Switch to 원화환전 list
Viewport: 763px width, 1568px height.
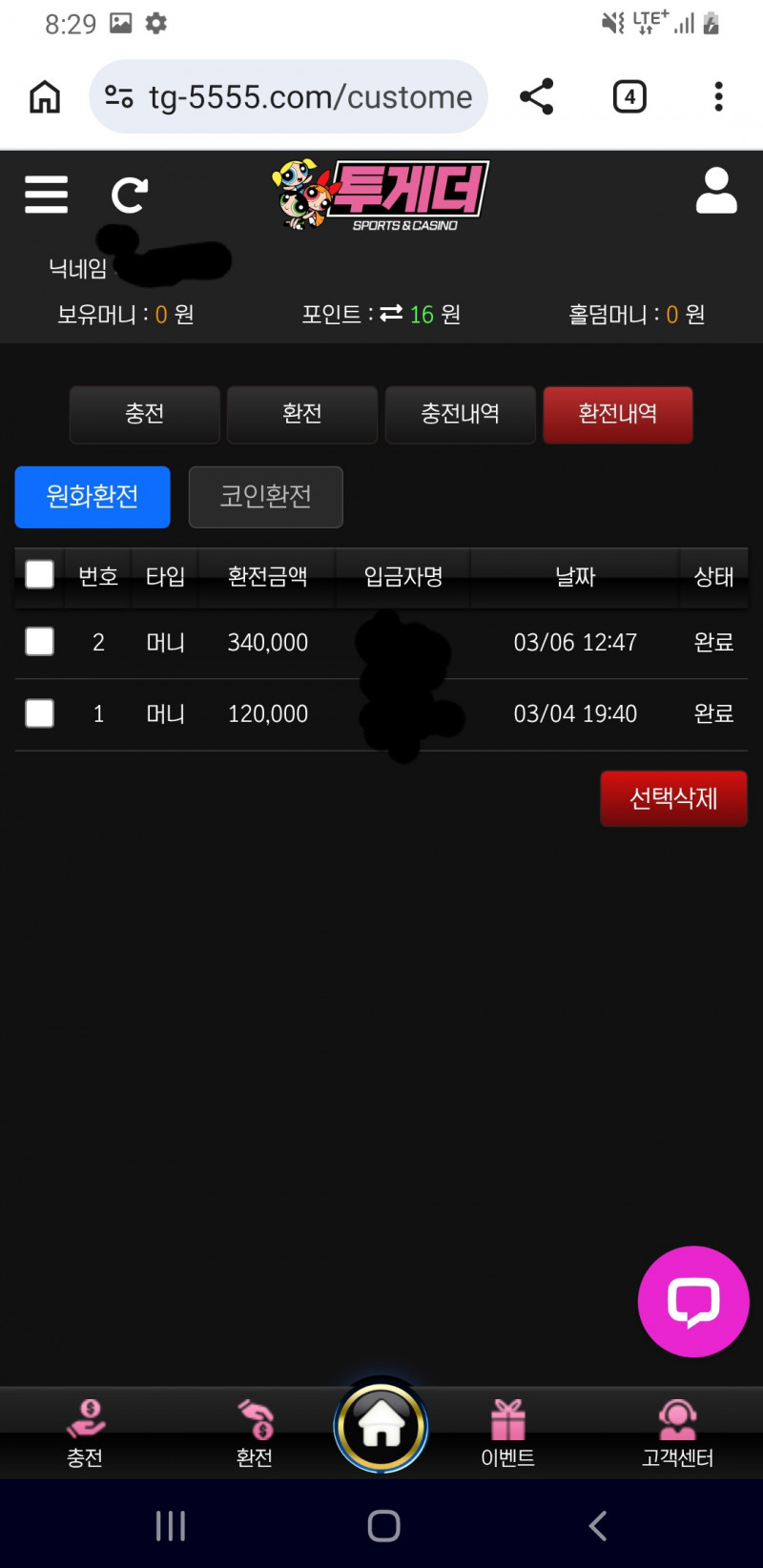point(93,497)
